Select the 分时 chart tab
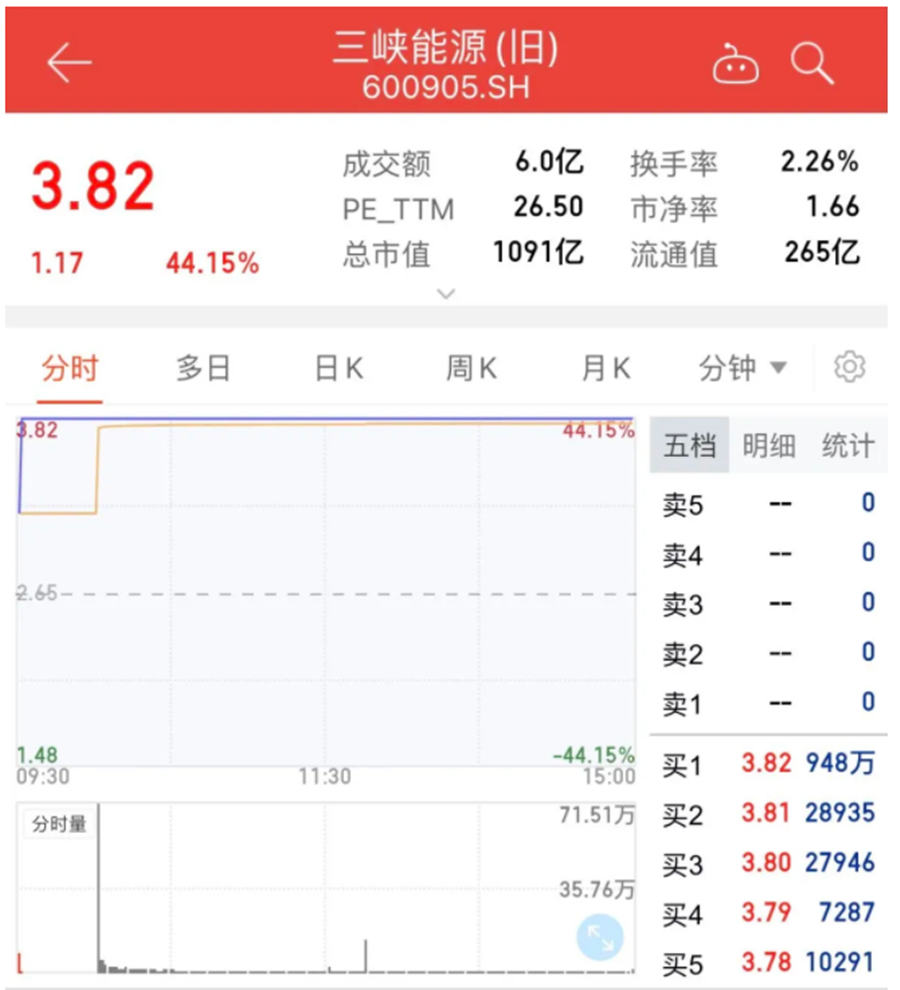900x990 pixels. (70, 368)
